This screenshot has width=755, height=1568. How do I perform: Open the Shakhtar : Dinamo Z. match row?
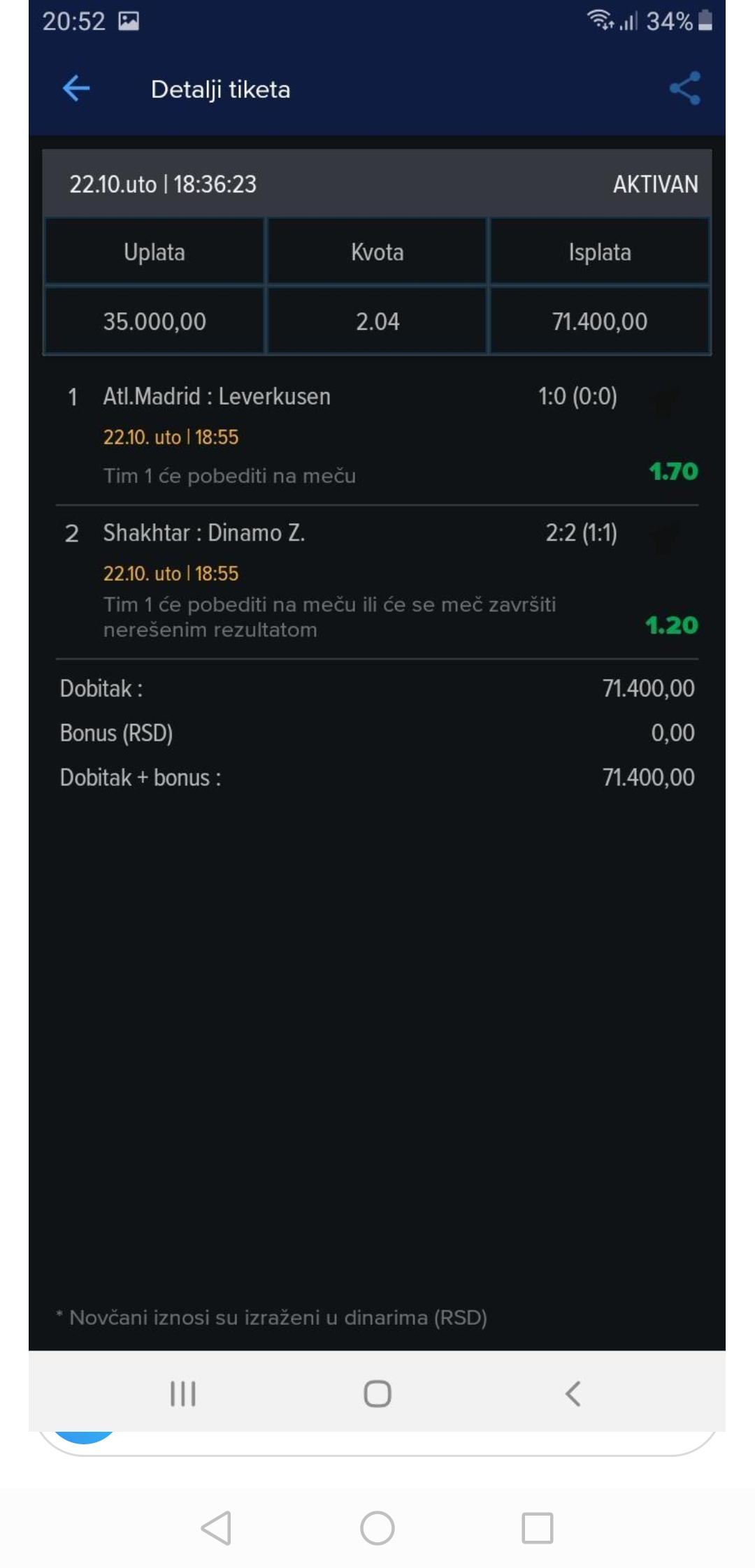pos(377,582)
